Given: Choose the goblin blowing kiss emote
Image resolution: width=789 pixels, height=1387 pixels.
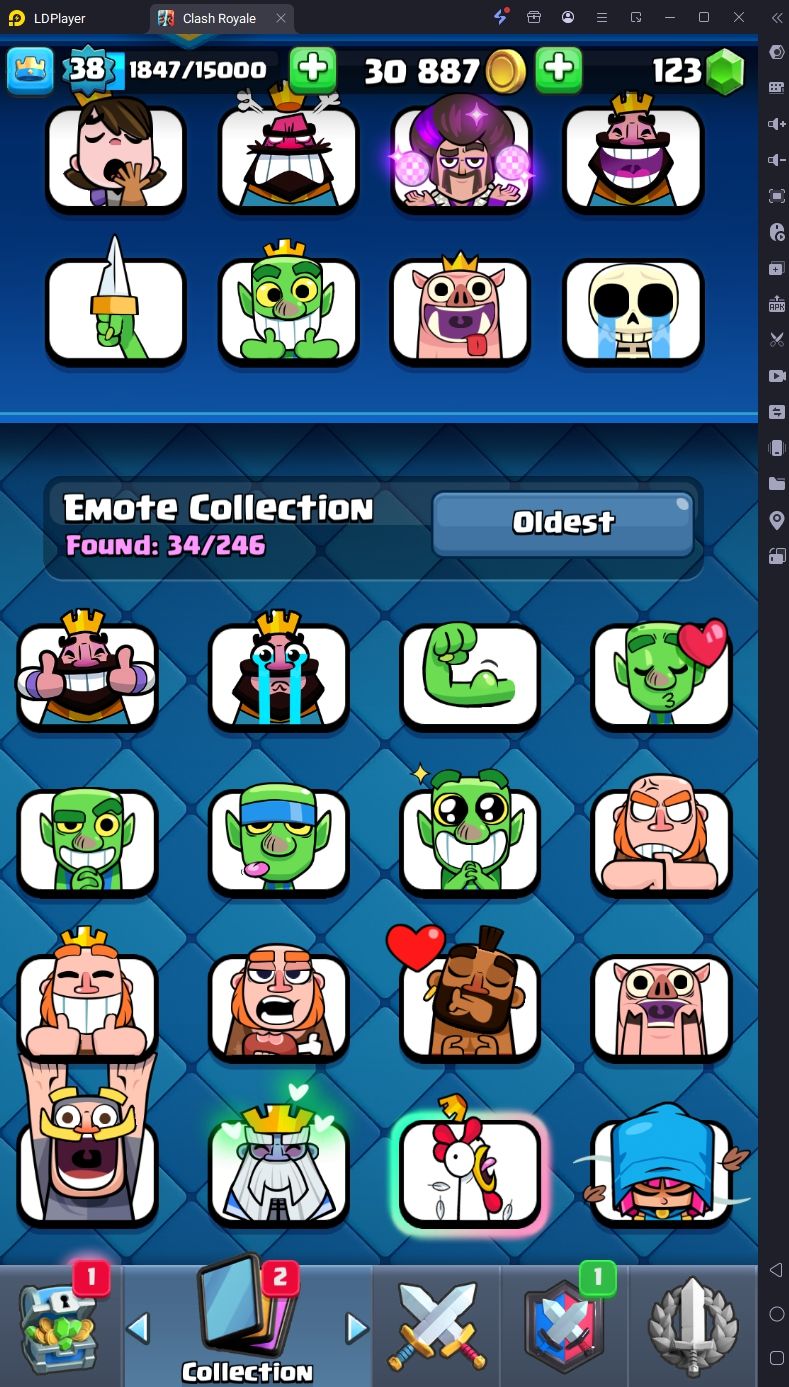Looking at the screenshot, I should pos(661,675).
